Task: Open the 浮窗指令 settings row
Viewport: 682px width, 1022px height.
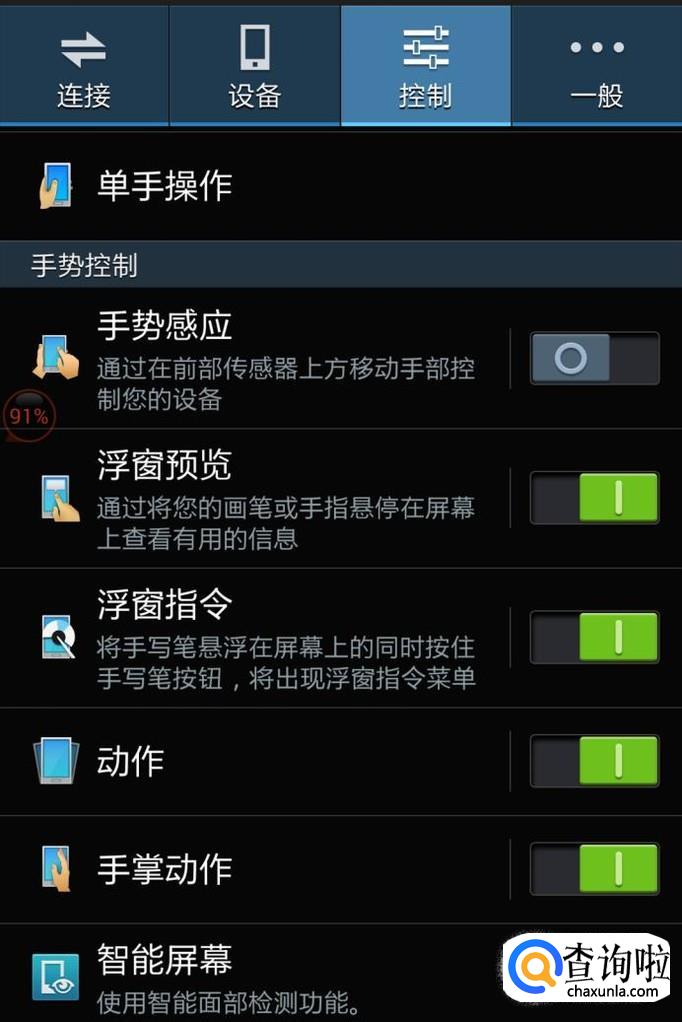Action: [x=254, y=638]
